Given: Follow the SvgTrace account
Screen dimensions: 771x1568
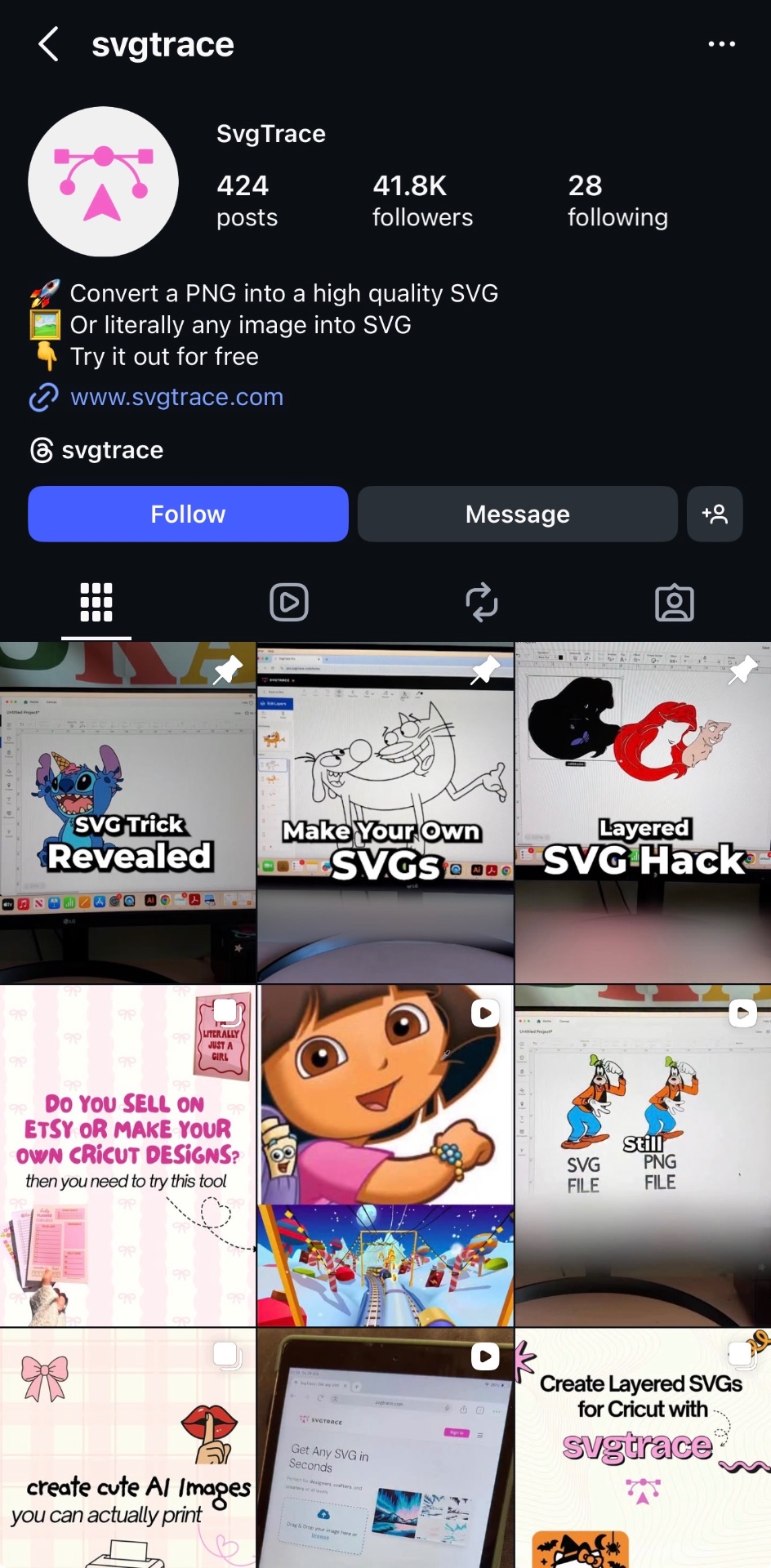Looking at the screenshot, I should click(x=188, y=514).
